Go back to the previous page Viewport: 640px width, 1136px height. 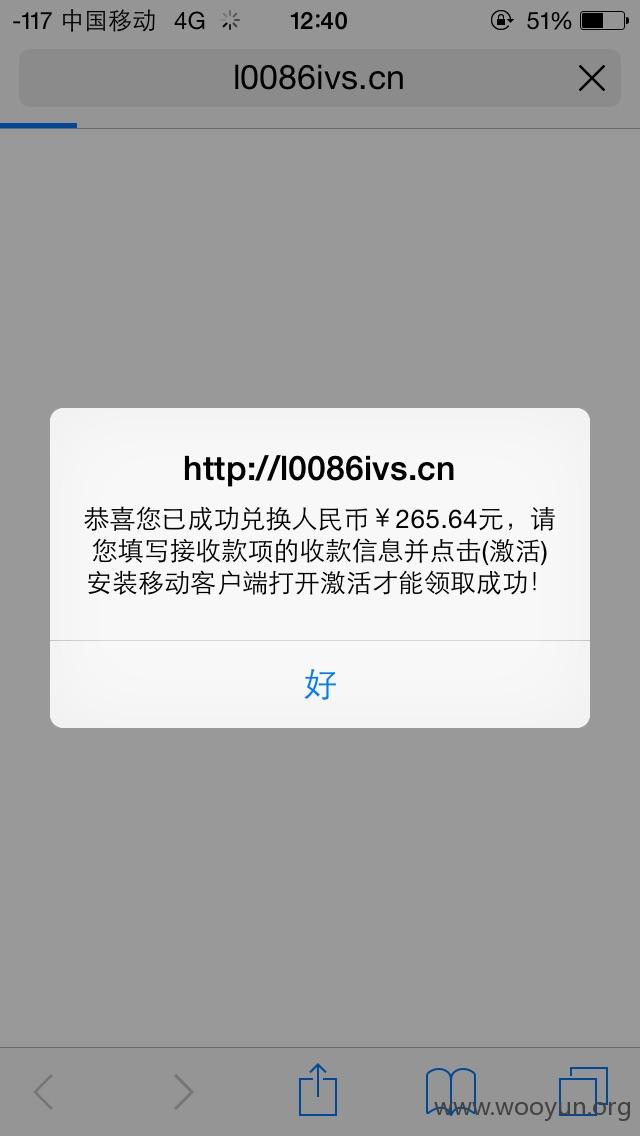43,1092
